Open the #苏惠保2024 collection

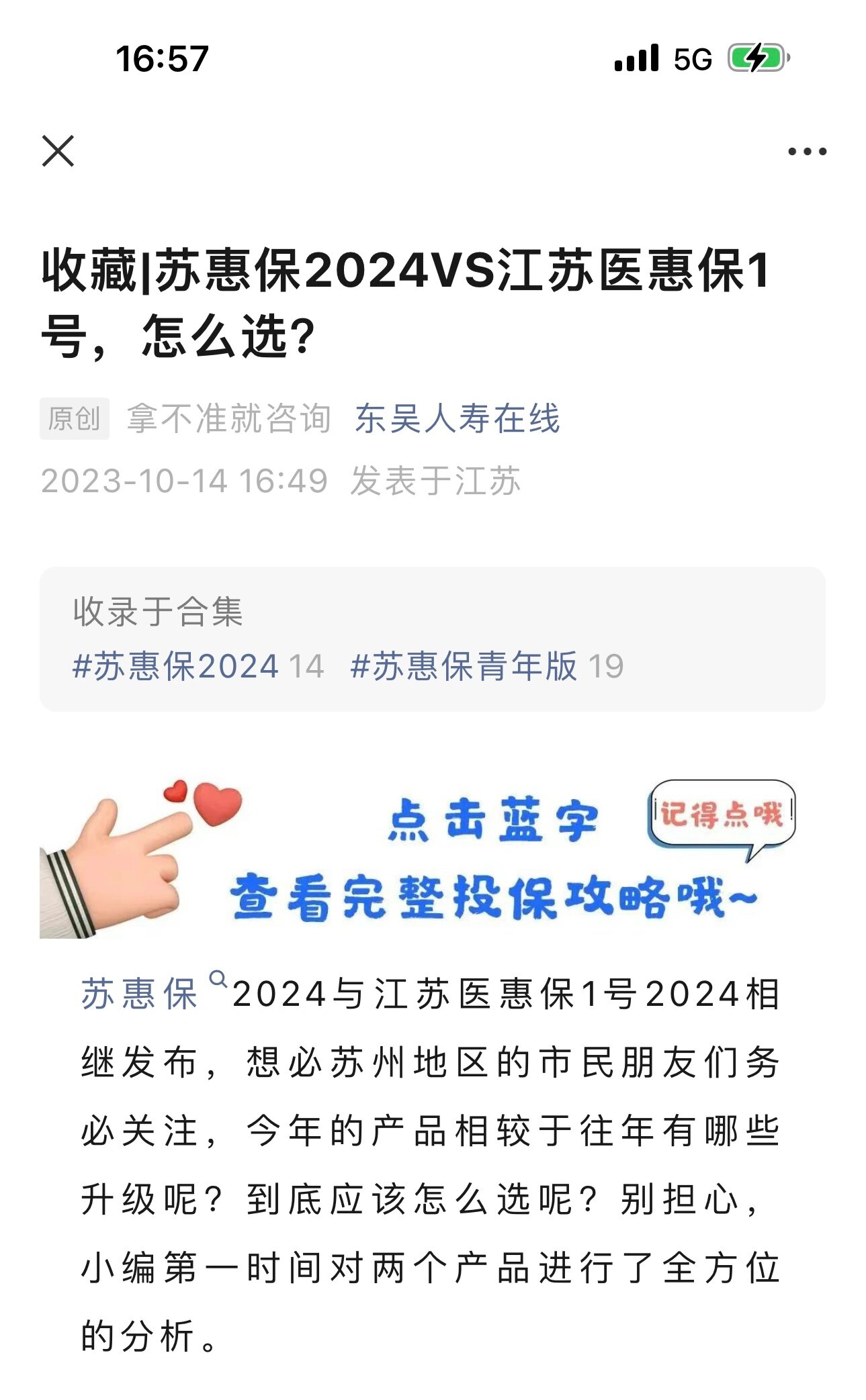coord(176,666)
